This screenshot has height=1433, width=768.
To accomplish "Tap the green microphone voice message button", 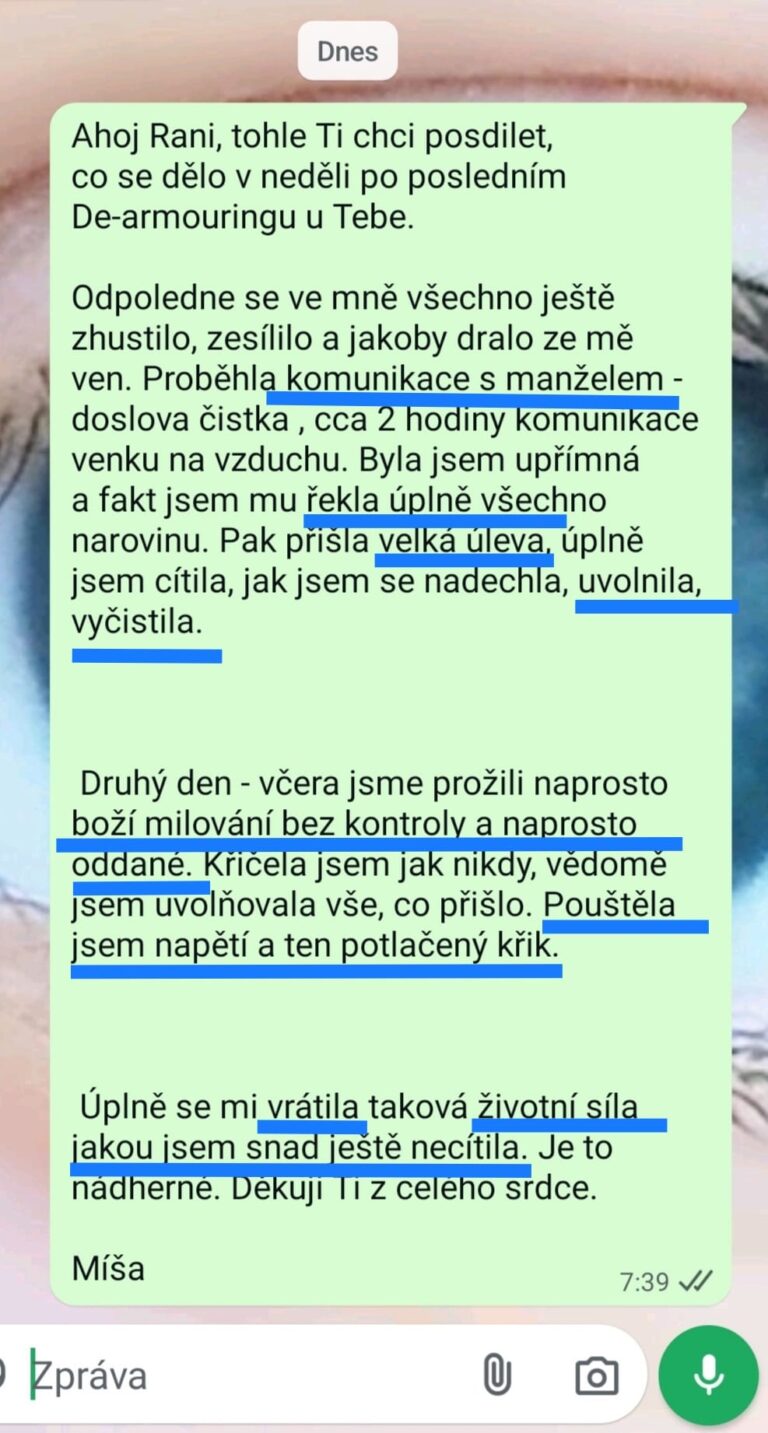I will point(709,1376).
